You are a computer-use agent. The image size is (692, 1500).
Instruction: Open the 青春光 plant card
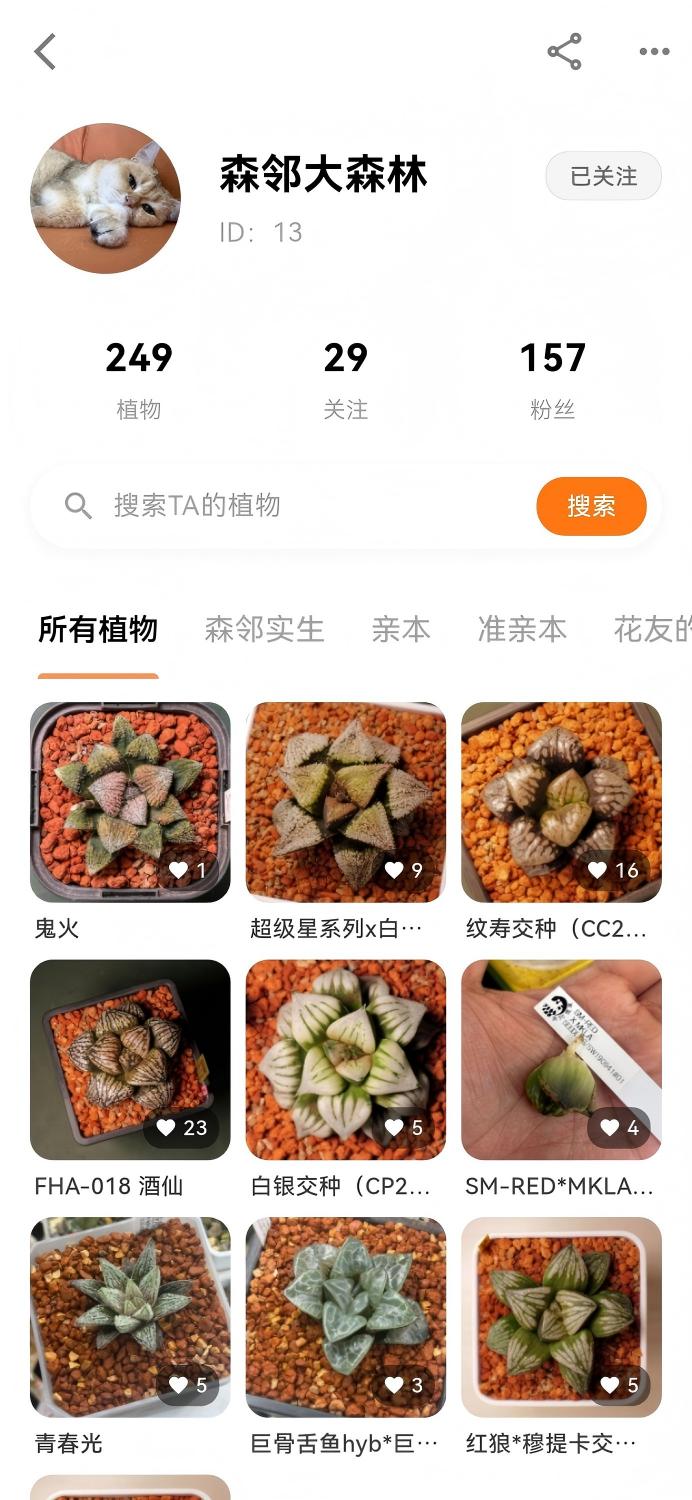pyautogui.click(x=130, y=1337)
